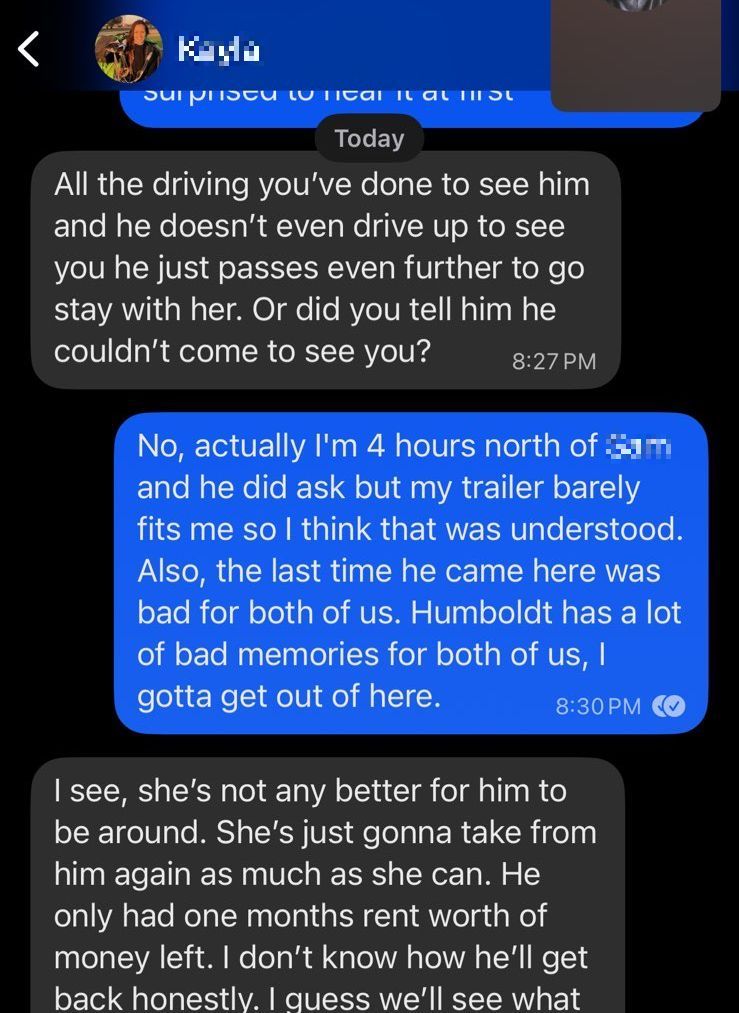Viewport: 739px width, 1013px height.
Task: Go back from Kayla's chat
Action: point(29,48)
